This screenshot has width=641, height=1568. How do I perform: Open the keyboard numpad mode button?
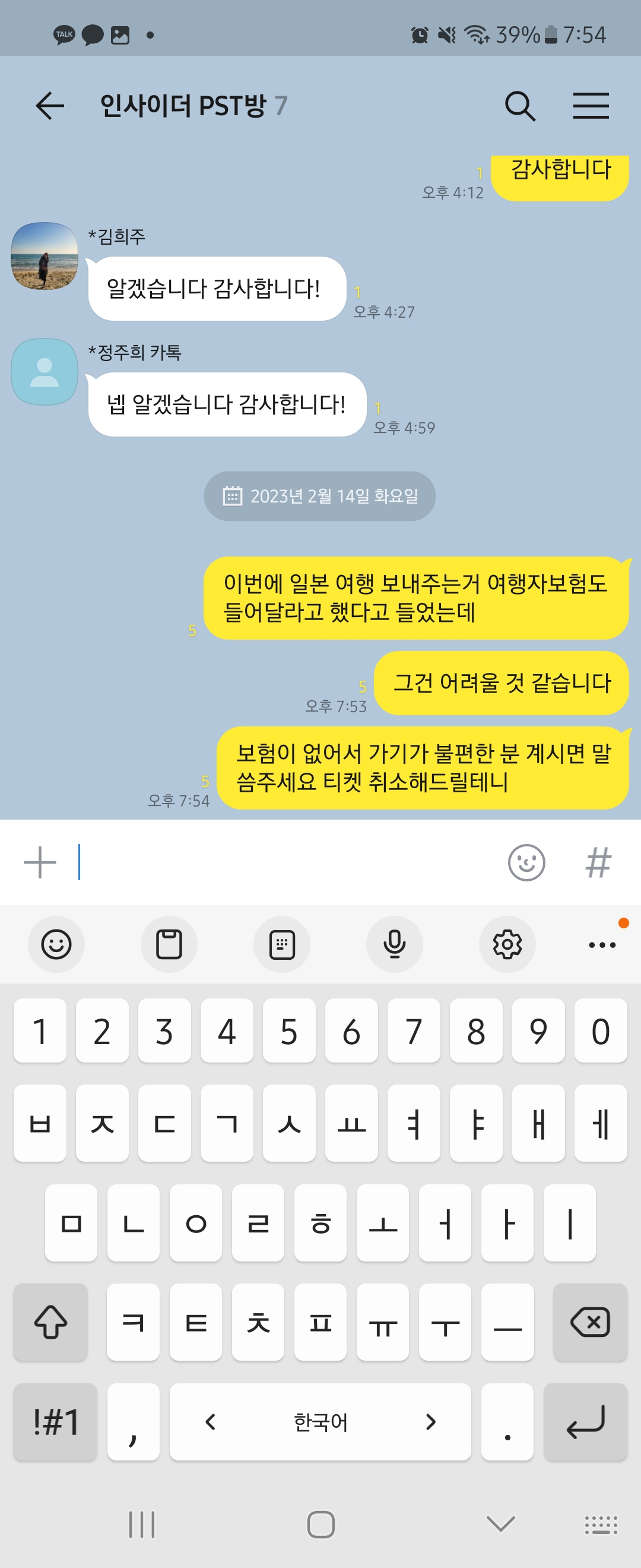(x=281, y=944)
